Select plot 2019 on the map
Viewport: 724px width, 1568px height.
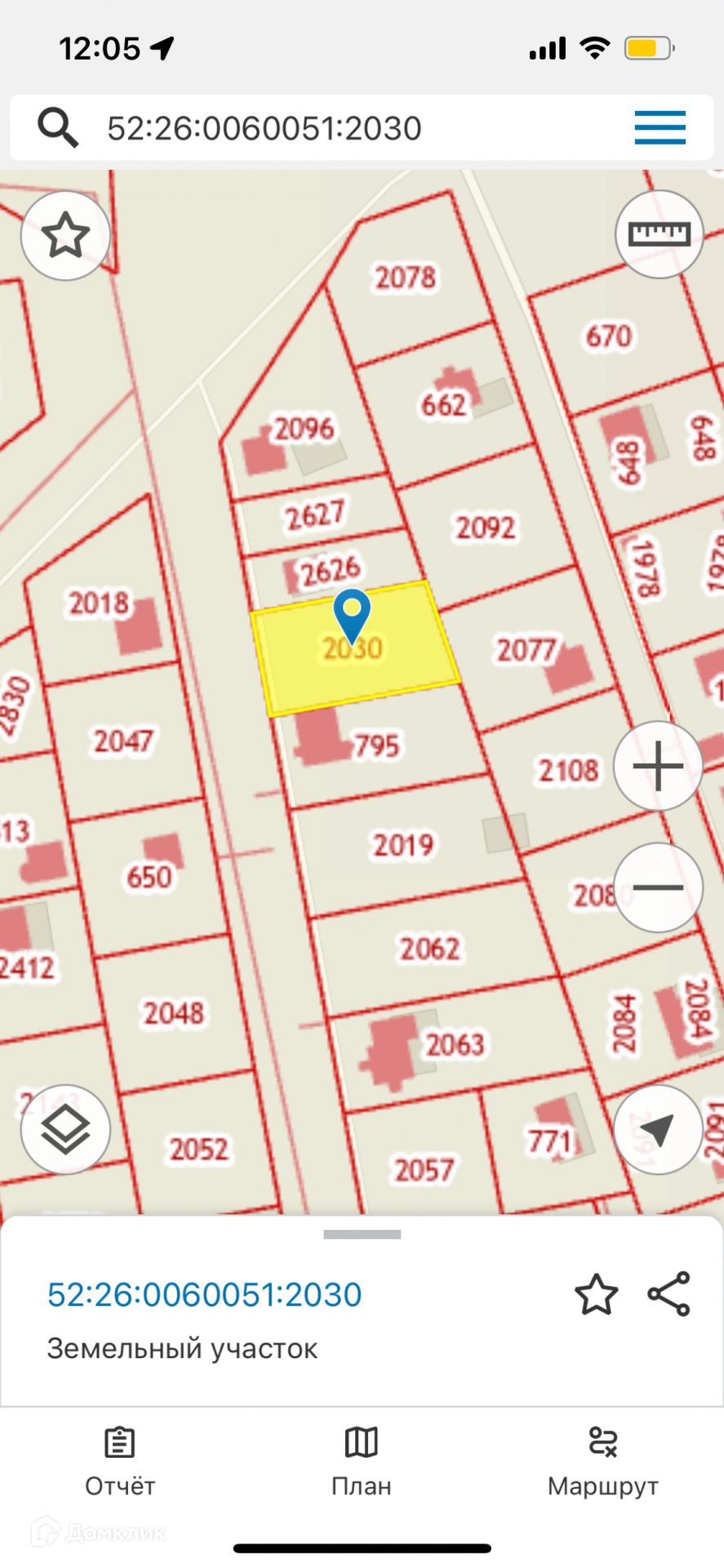403,846
